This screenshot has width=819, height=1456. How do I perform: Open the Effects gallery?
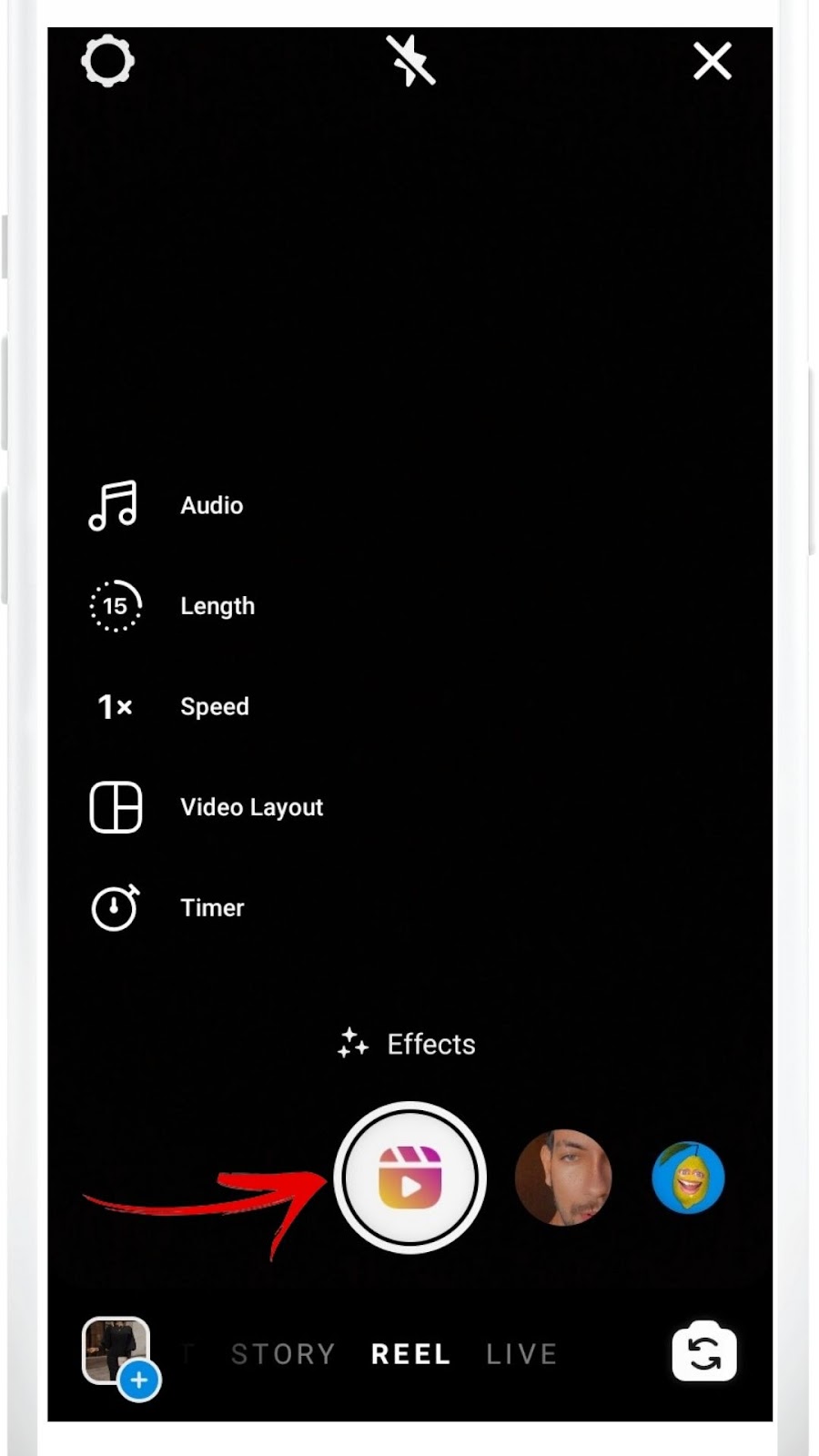pos(407,1044)
